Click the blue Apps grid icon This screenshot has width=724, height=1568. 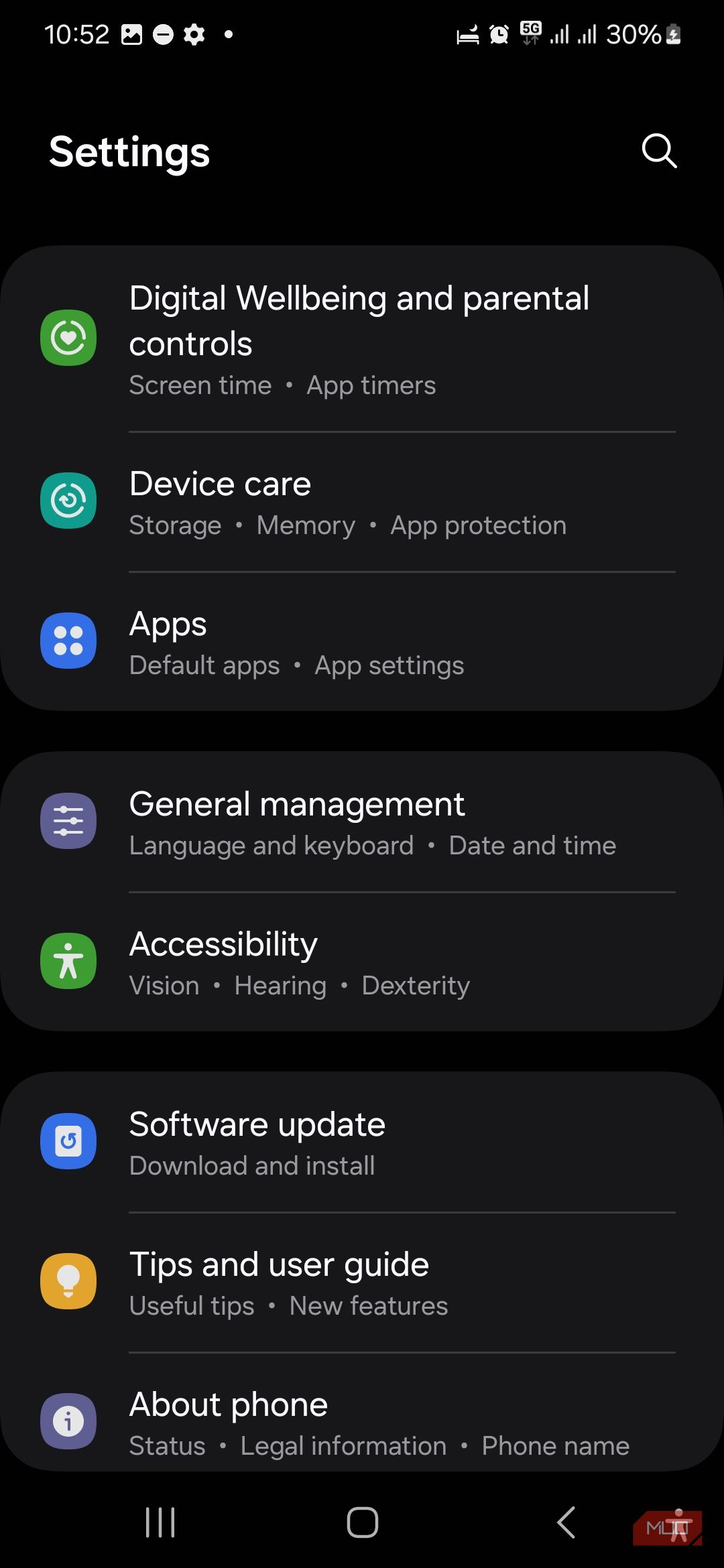tap(68, 641)
